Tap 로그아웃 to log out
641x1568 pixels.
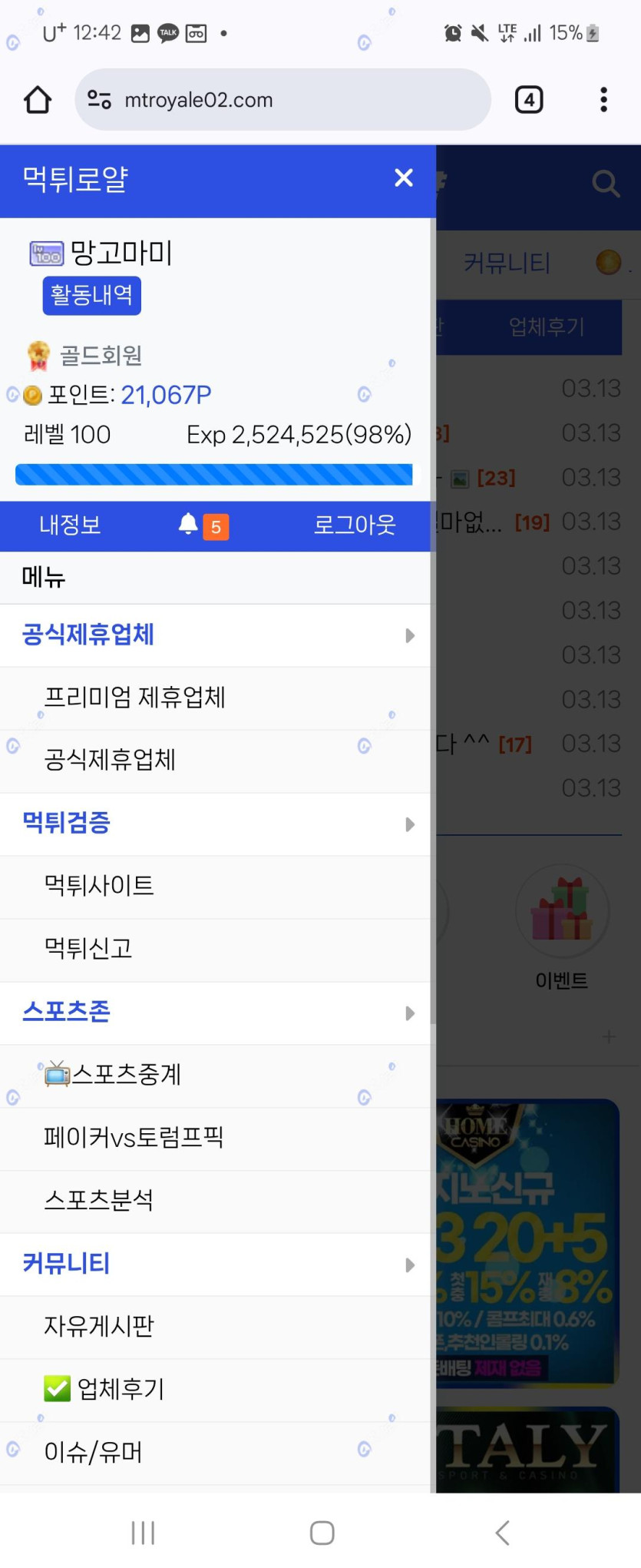point(354,525)
